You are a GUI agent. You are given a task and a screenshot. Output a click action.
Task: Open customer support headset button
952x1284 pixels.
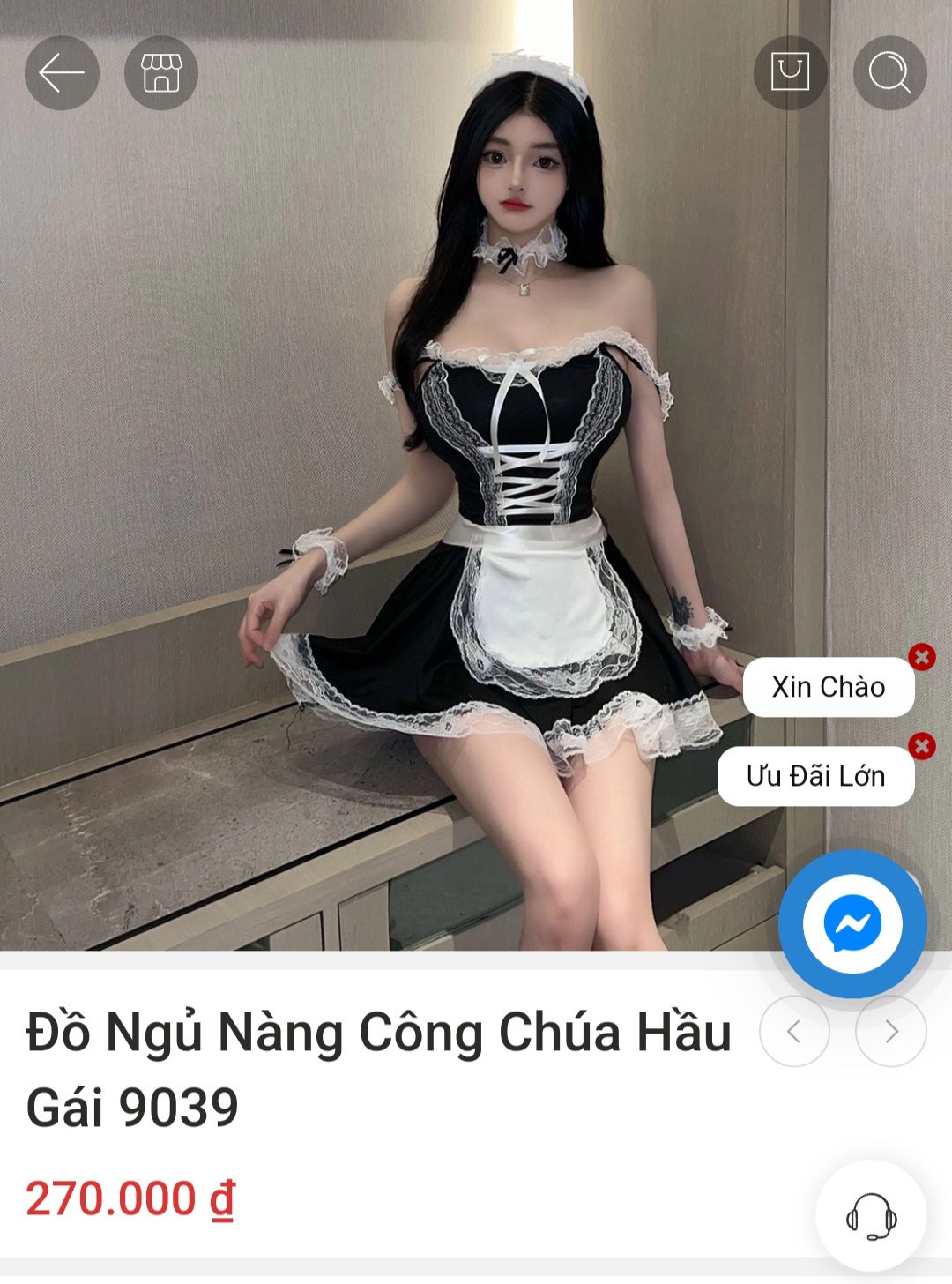point(871,1216)
